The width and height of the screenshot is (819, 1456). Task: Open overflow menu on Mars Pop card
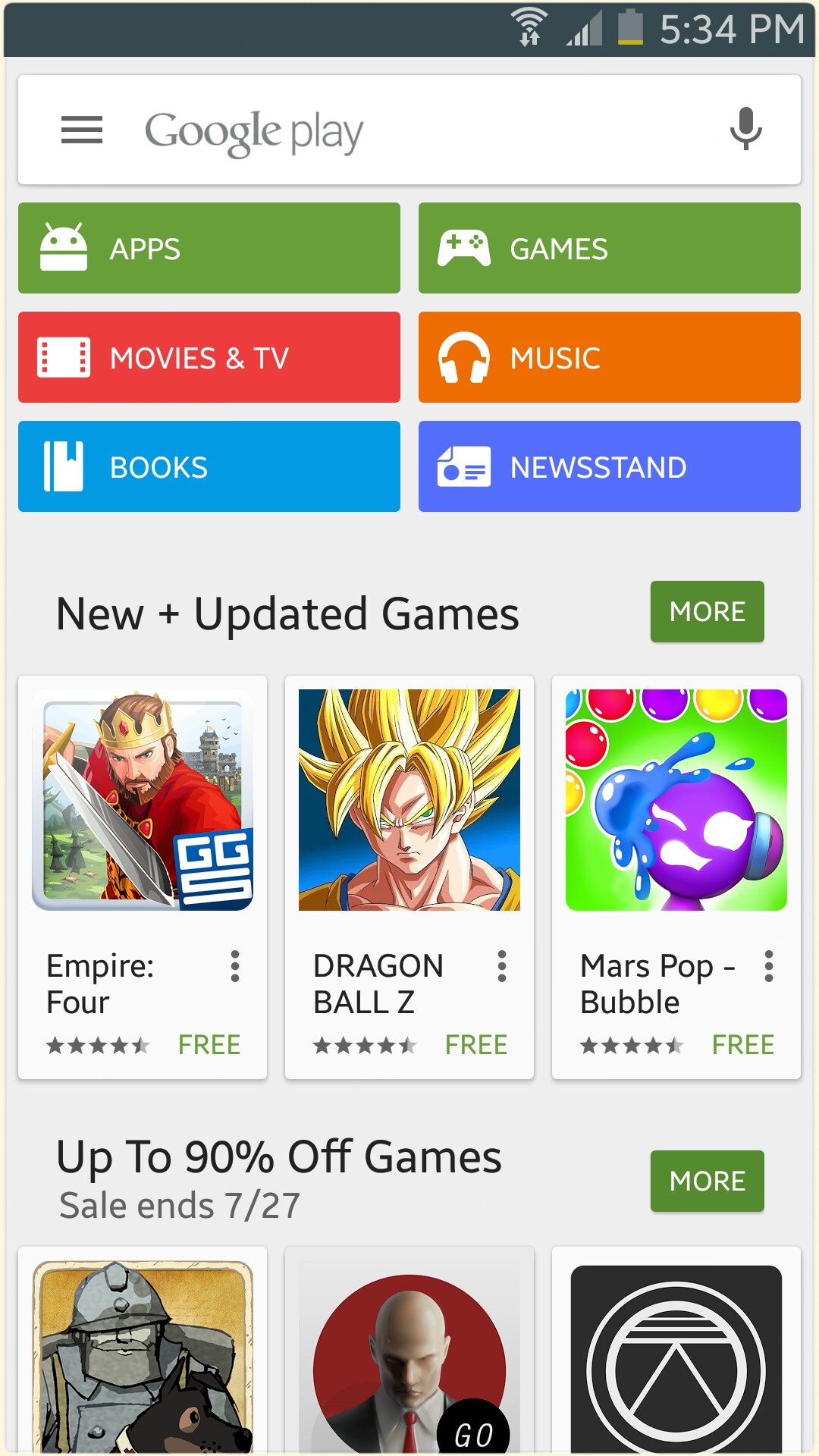coord(769,967)
